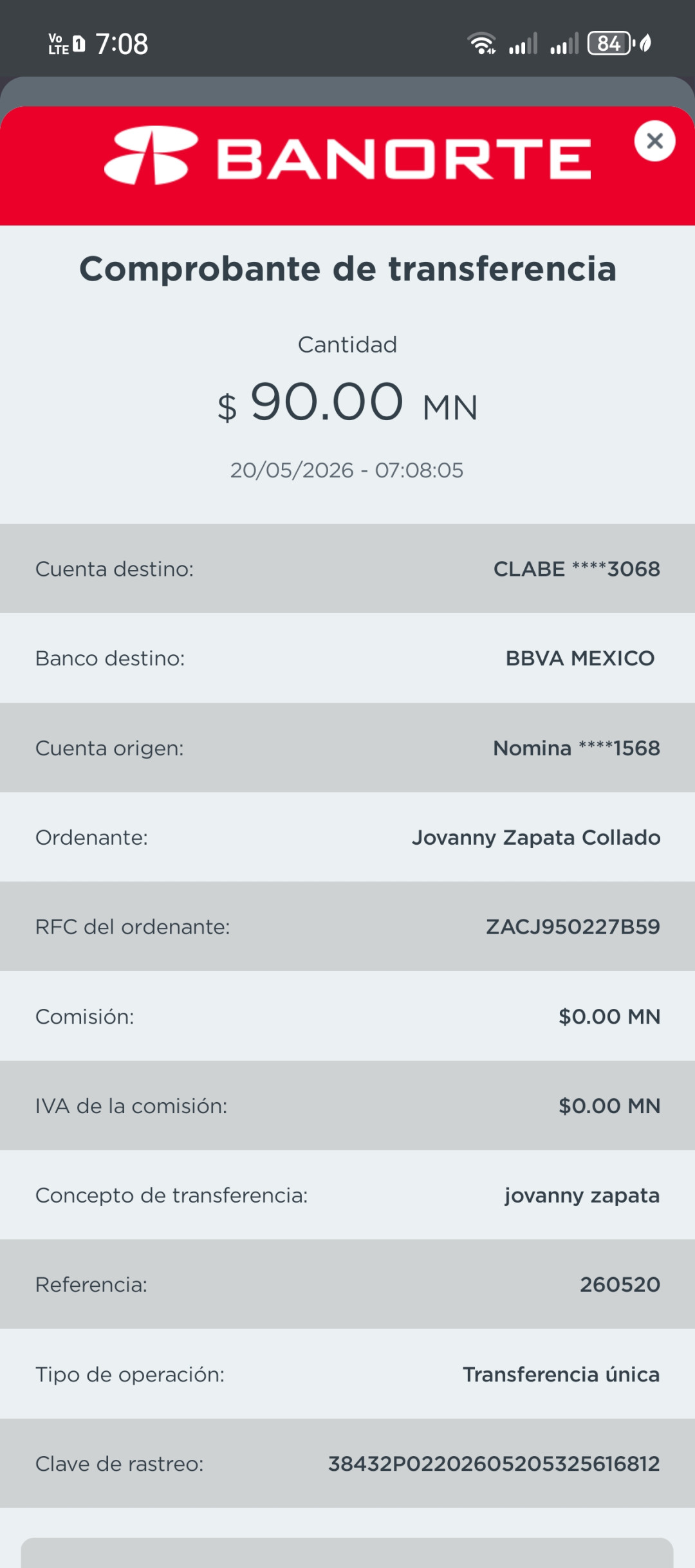695x1568 pixels.
Task: Close the Banorte transfer receipt
Action: pyautogui.click(x=654, y=141)
